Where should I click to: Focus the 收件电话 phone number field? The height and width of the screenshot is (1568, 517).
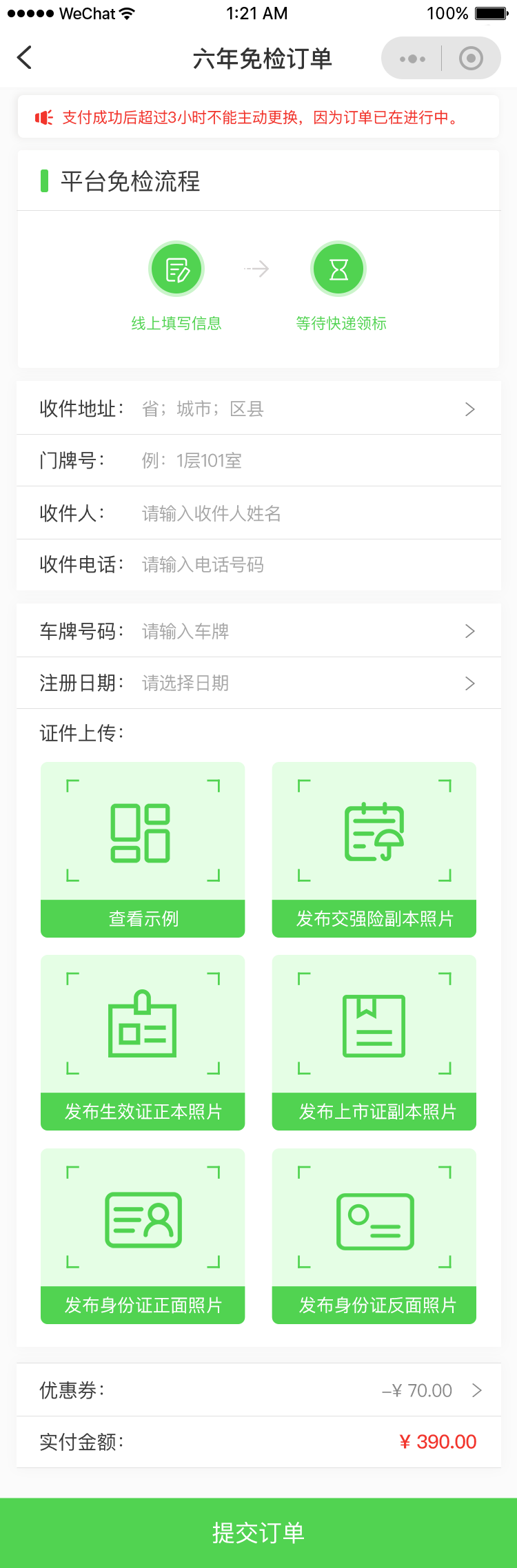click(303, 565)
